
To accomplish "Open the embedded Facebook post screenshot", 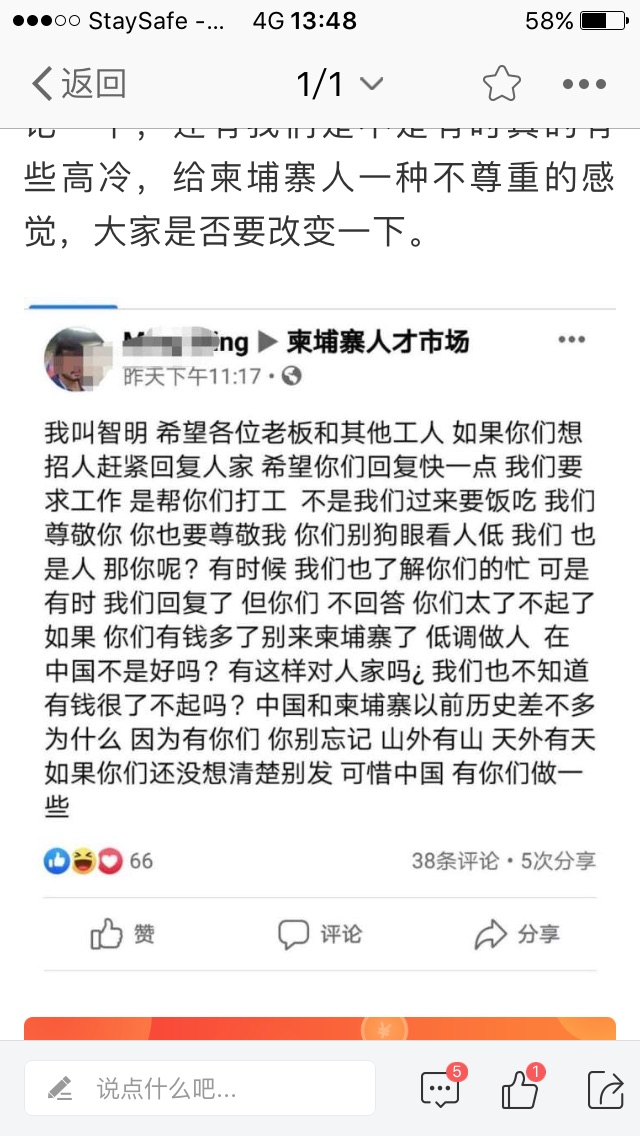I will coord(320,640).
